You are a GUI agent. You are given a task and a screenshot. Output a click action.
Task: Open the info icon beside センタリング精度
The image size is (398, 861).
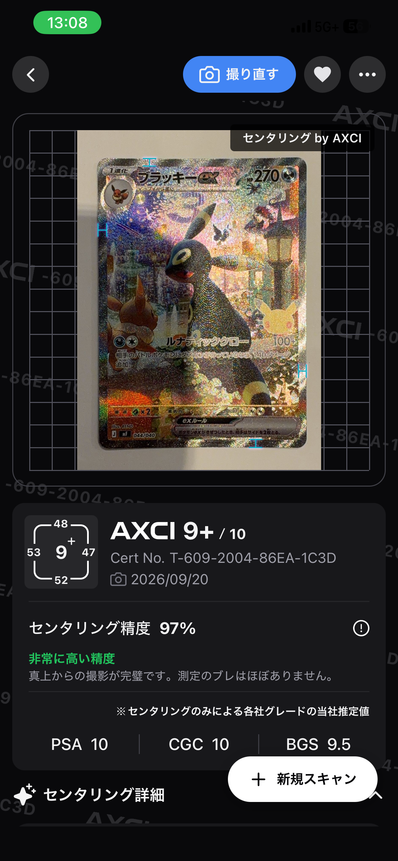point(361,629)
